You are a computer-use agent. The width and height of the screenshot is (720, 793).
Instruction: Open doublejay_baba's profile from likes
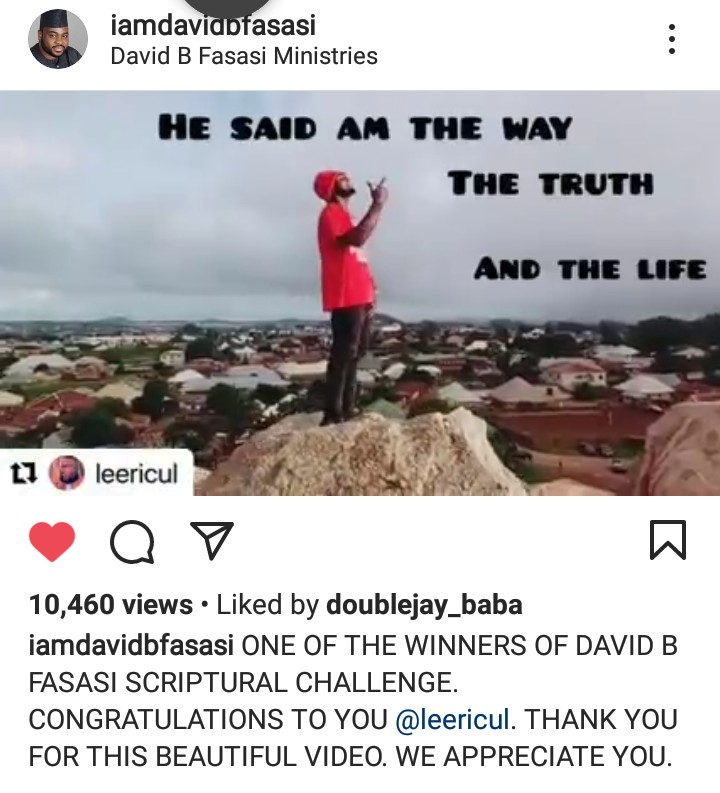tap(424, 605)
